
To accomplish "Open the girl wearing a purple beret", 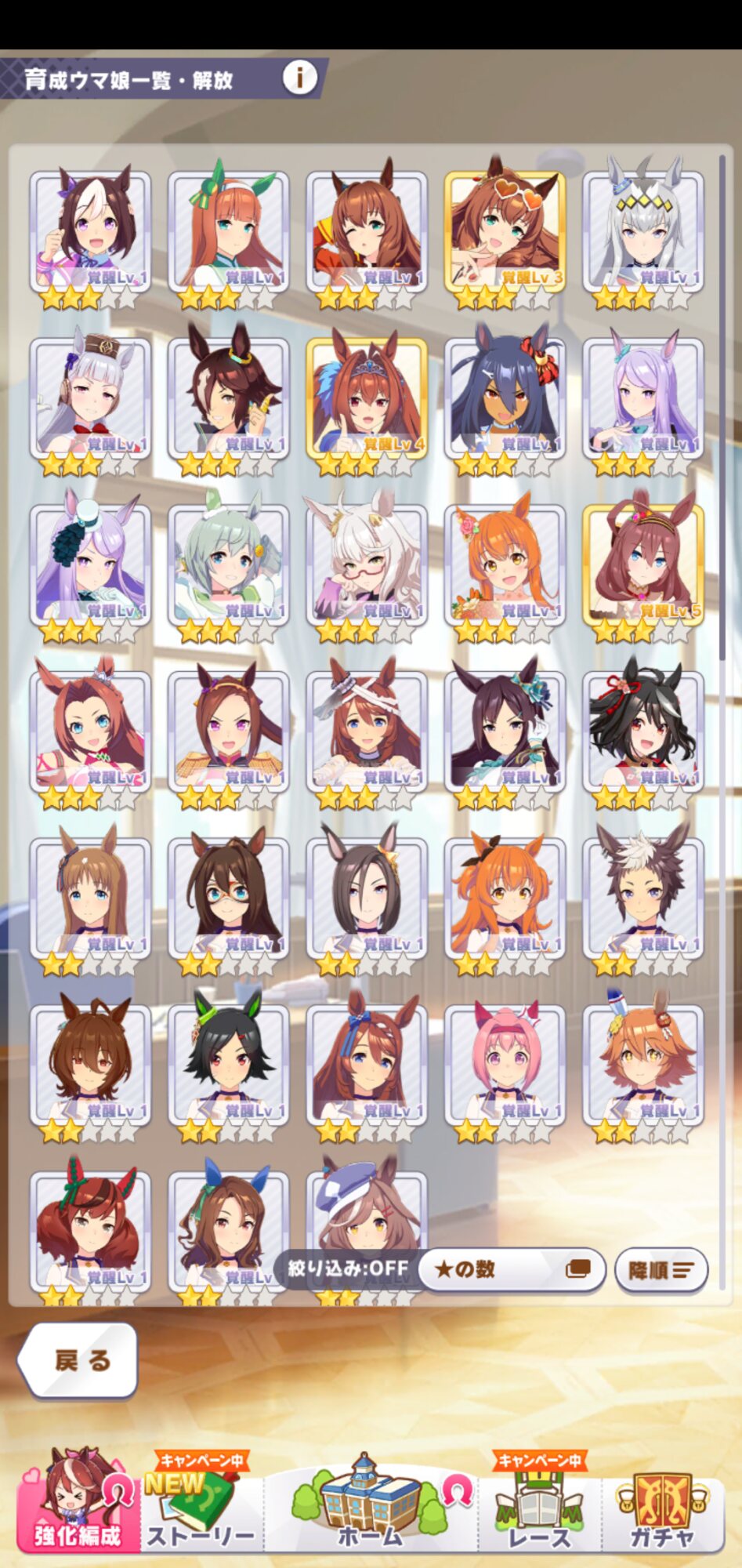I will (x=367, y=1223).
